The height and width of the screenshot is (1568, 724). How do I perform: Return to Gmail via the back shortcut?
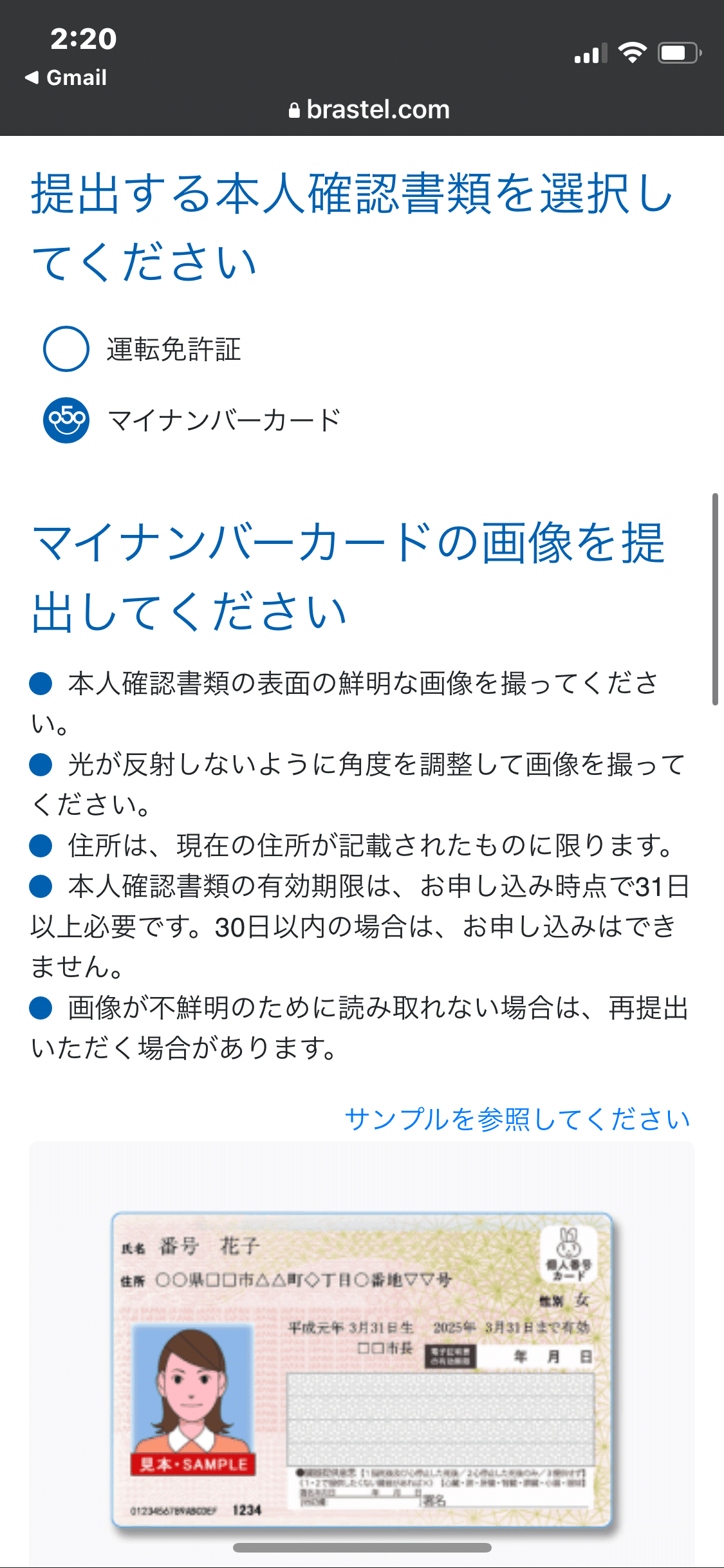66,78
